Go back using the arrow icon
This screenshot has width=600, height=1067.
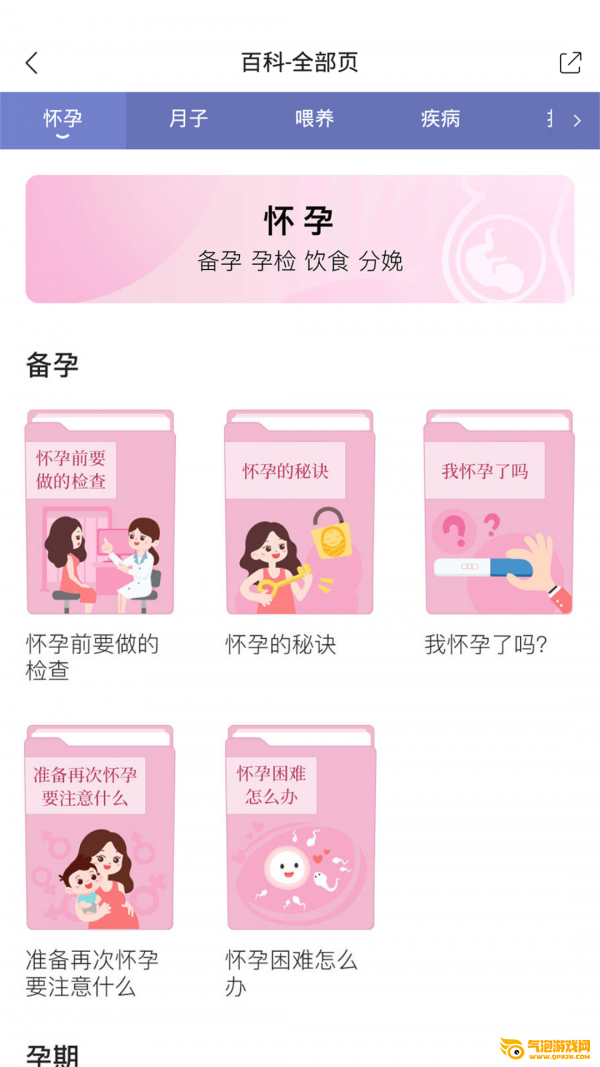coord(32,63)
